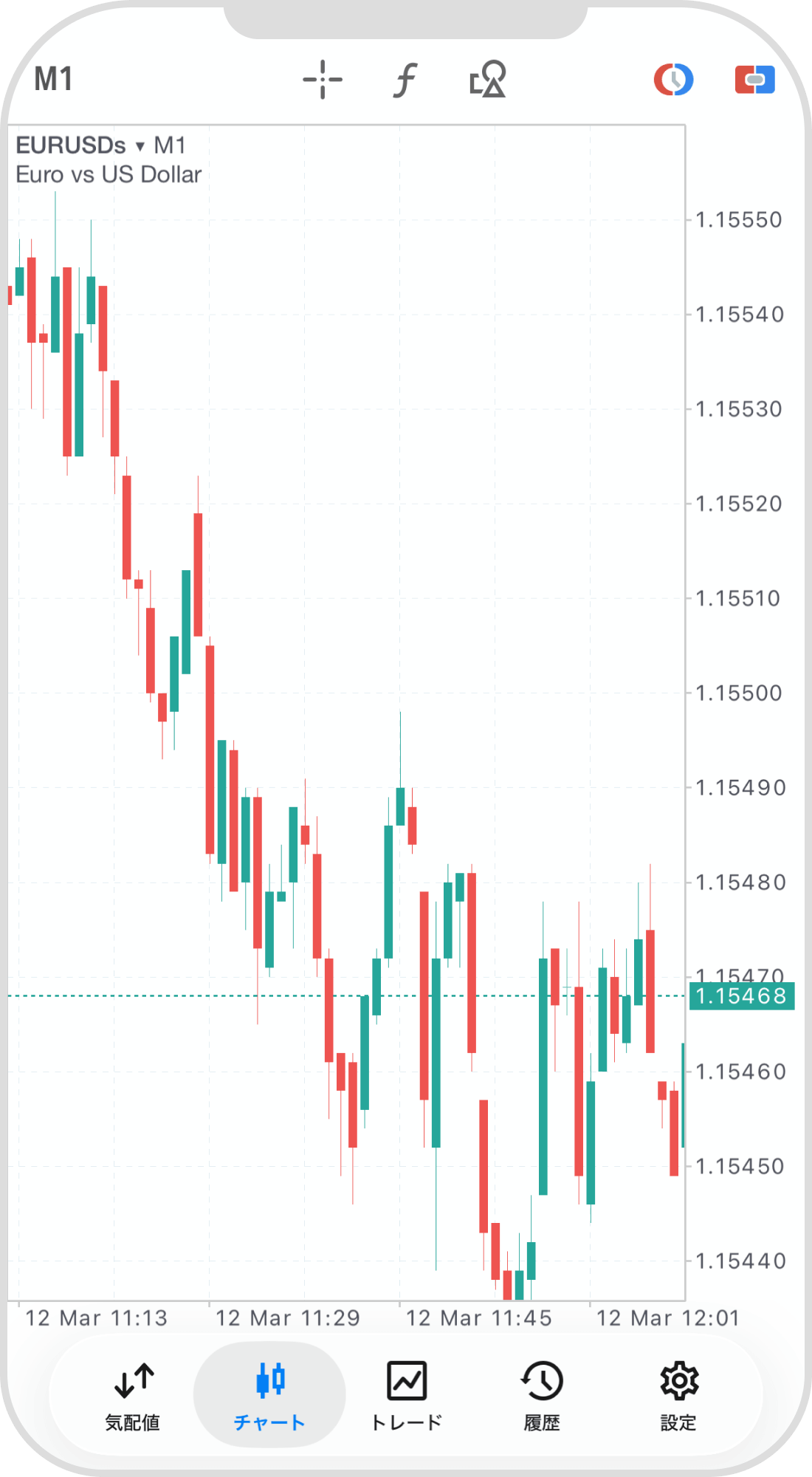812x1477 pixels.
Task: Tap the clock icon in the toolbar
Action: coord(673,80)
